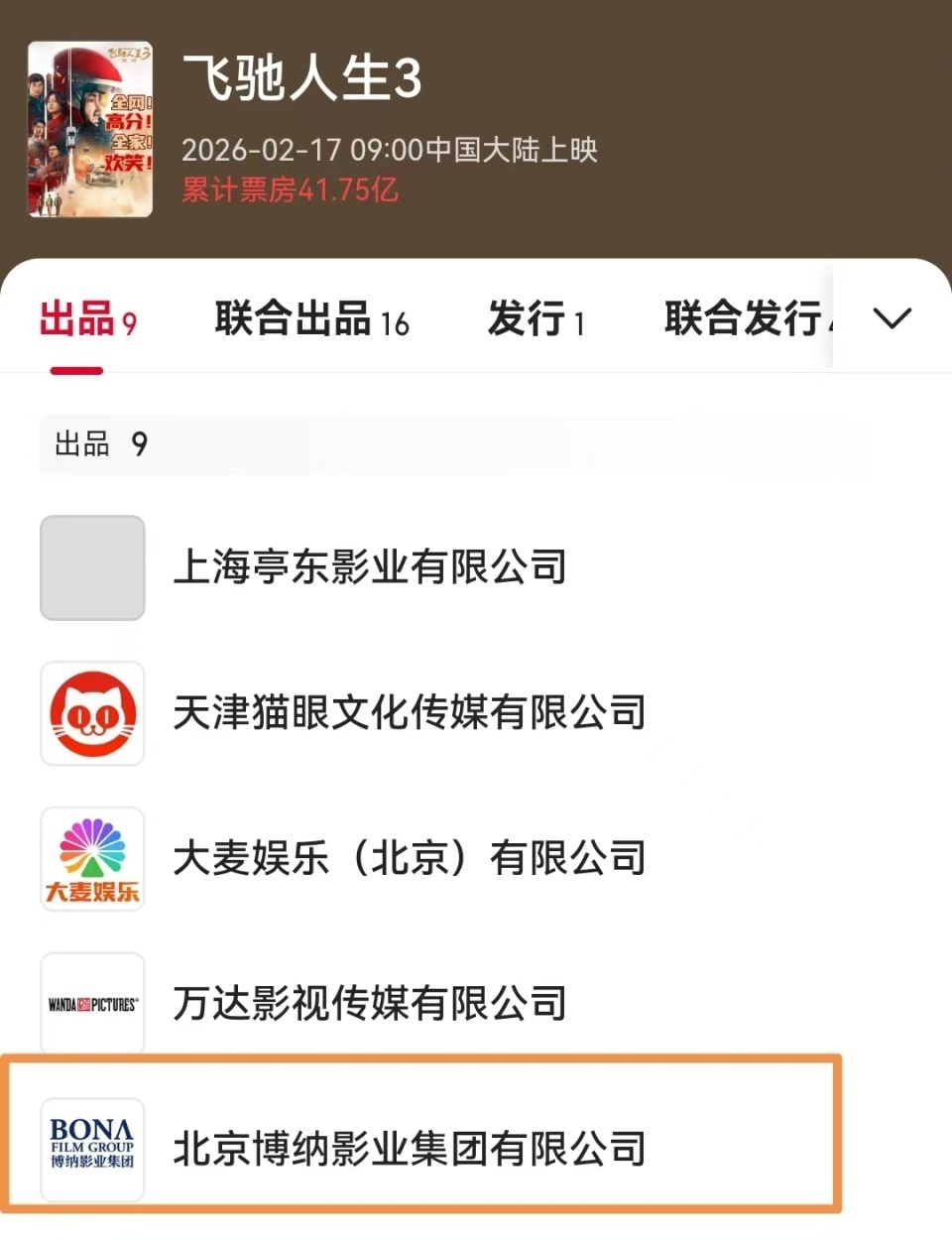Select the 大麦娱乐 colorful flower logo
The image size is (952, 1241).
pos(92,859)
